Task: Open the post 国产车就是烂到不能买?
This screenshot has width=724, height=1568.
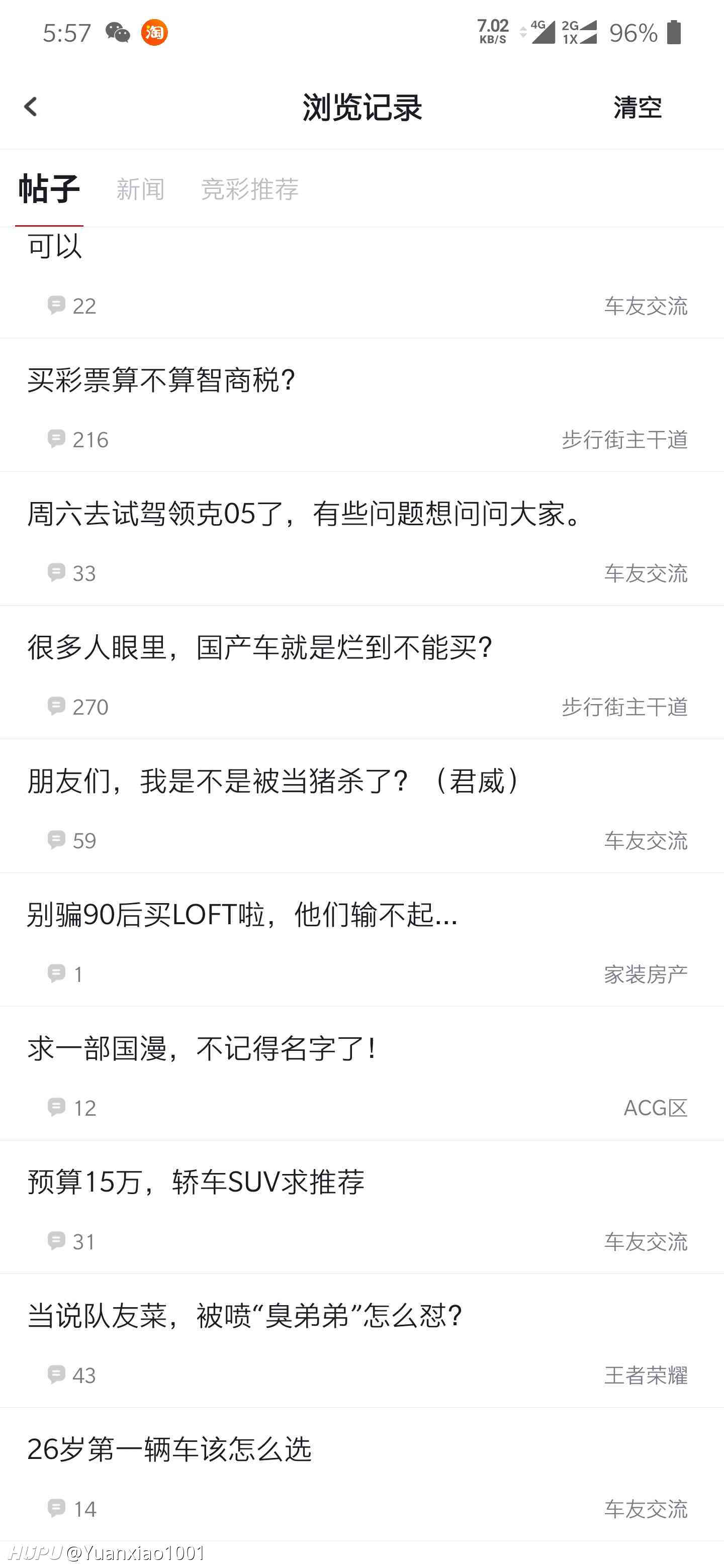Action: tap(361, 672)
